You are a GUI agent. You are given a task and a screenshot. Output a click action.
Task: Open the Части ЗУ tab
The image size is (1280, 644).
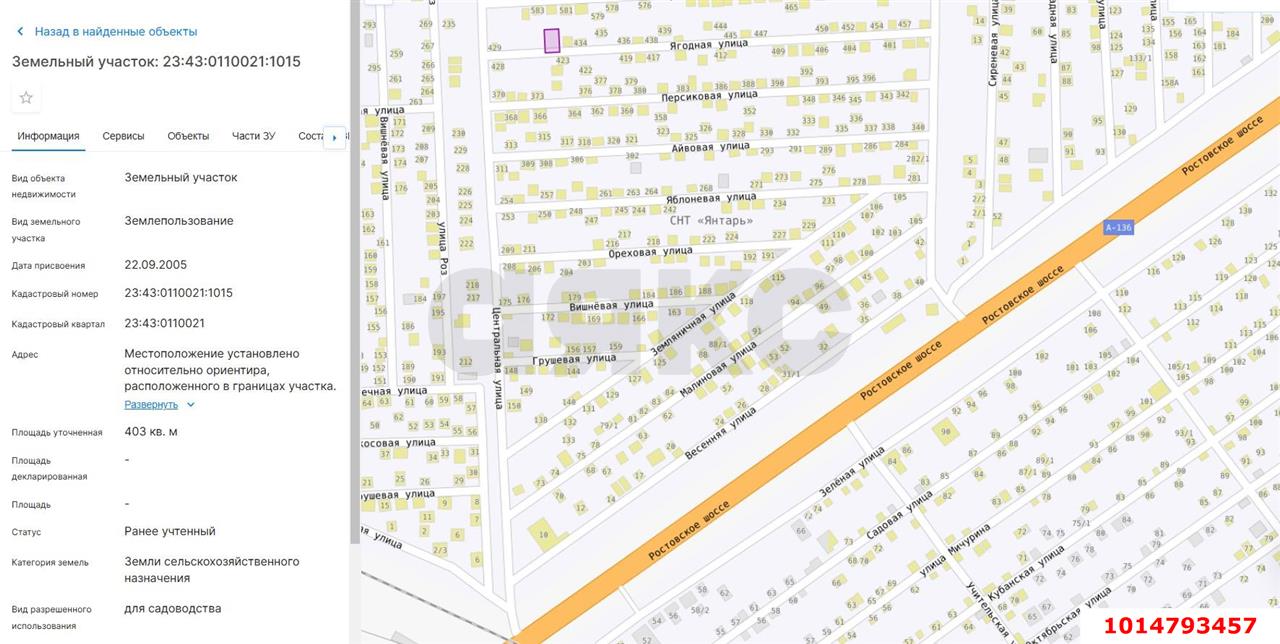click(x=253, y=136)
